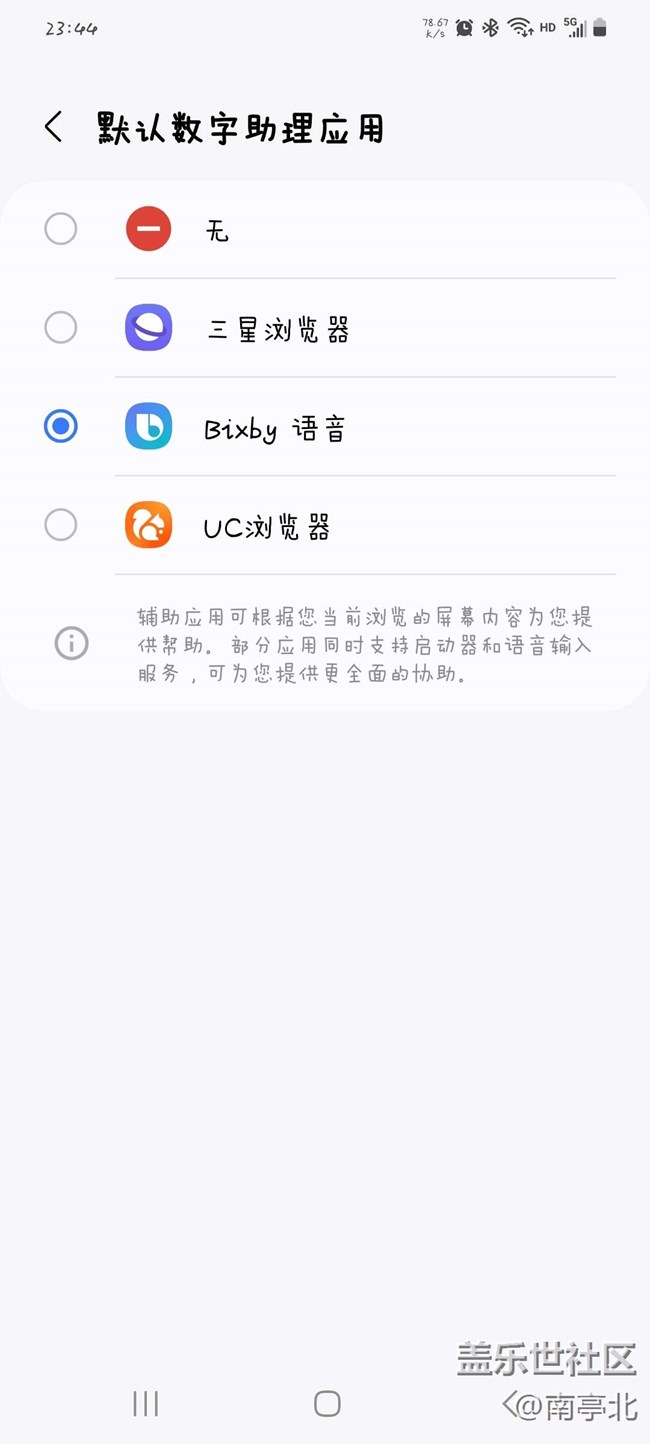Select the 无 option
Viewport: 650px width, 1444px height.
[x=325, y=230]
